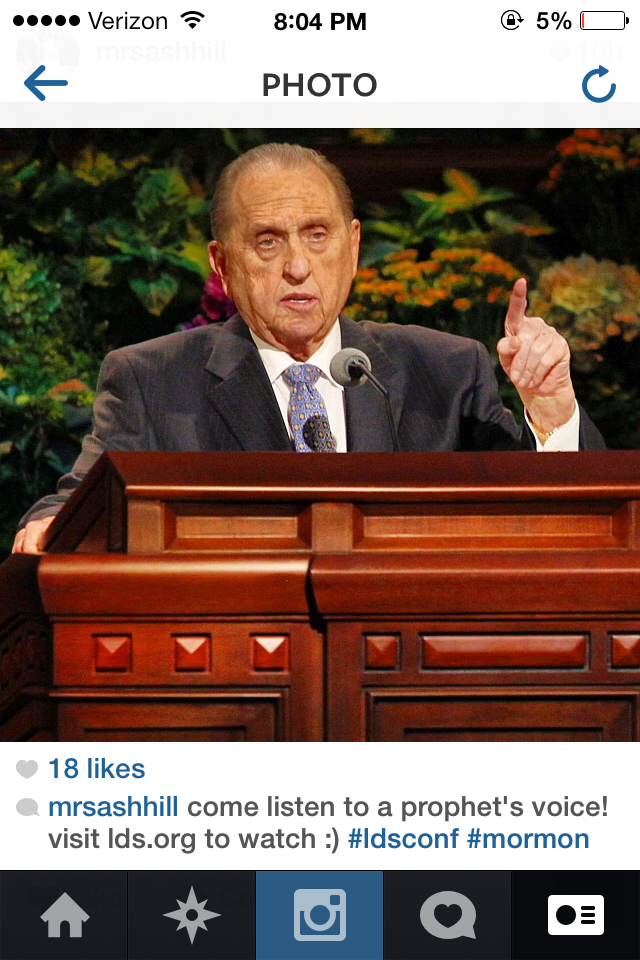Open the camera tab
Viewport: 640px width, 960px height.
320,915
